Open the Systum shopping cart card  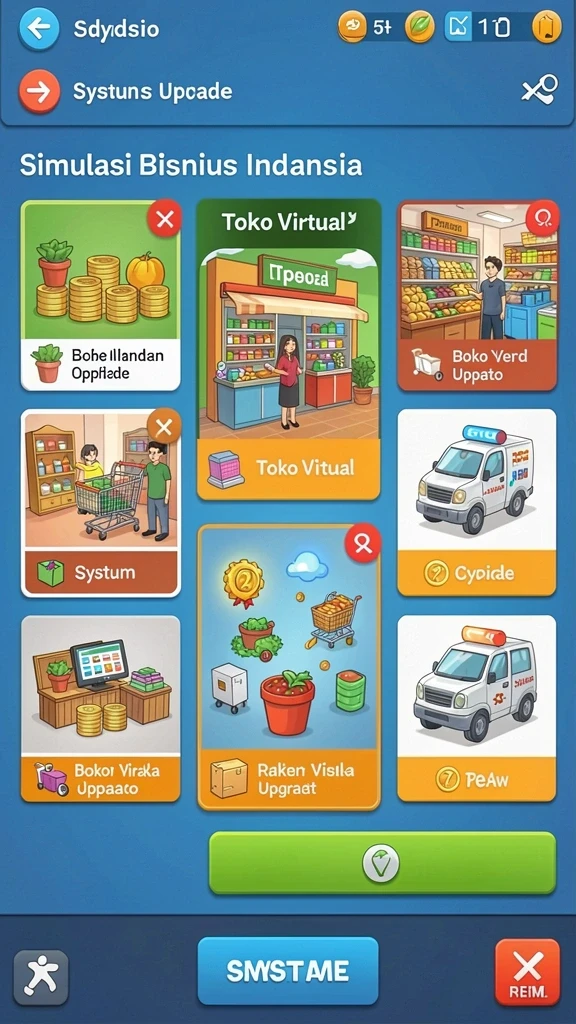(x=101, y=503)
